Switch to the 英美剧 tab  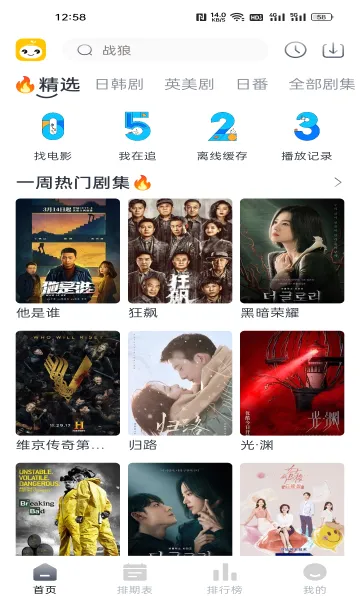pos(189,84)
